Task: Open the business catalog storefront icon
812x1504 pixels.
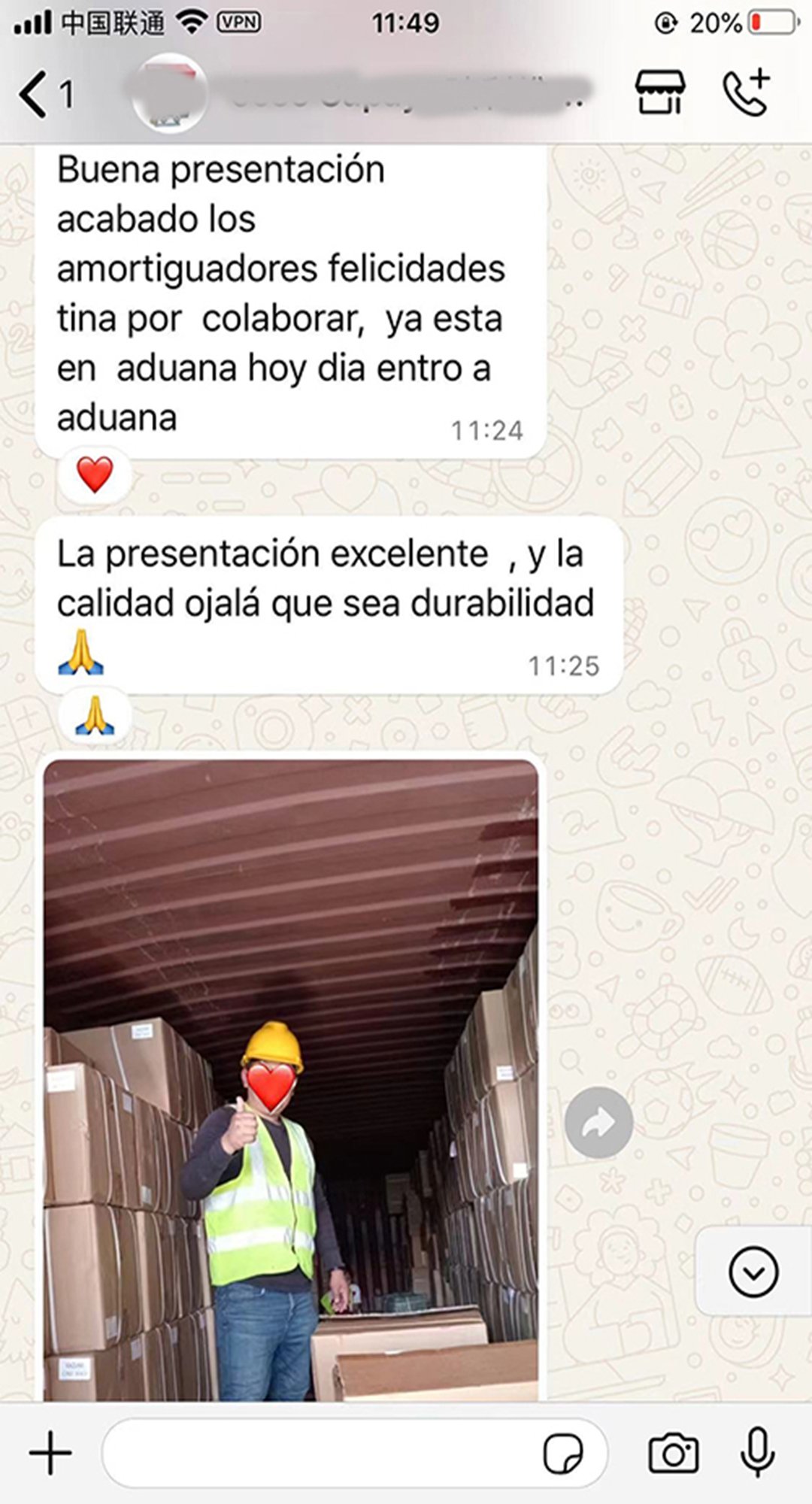Action: coord(659,93)
